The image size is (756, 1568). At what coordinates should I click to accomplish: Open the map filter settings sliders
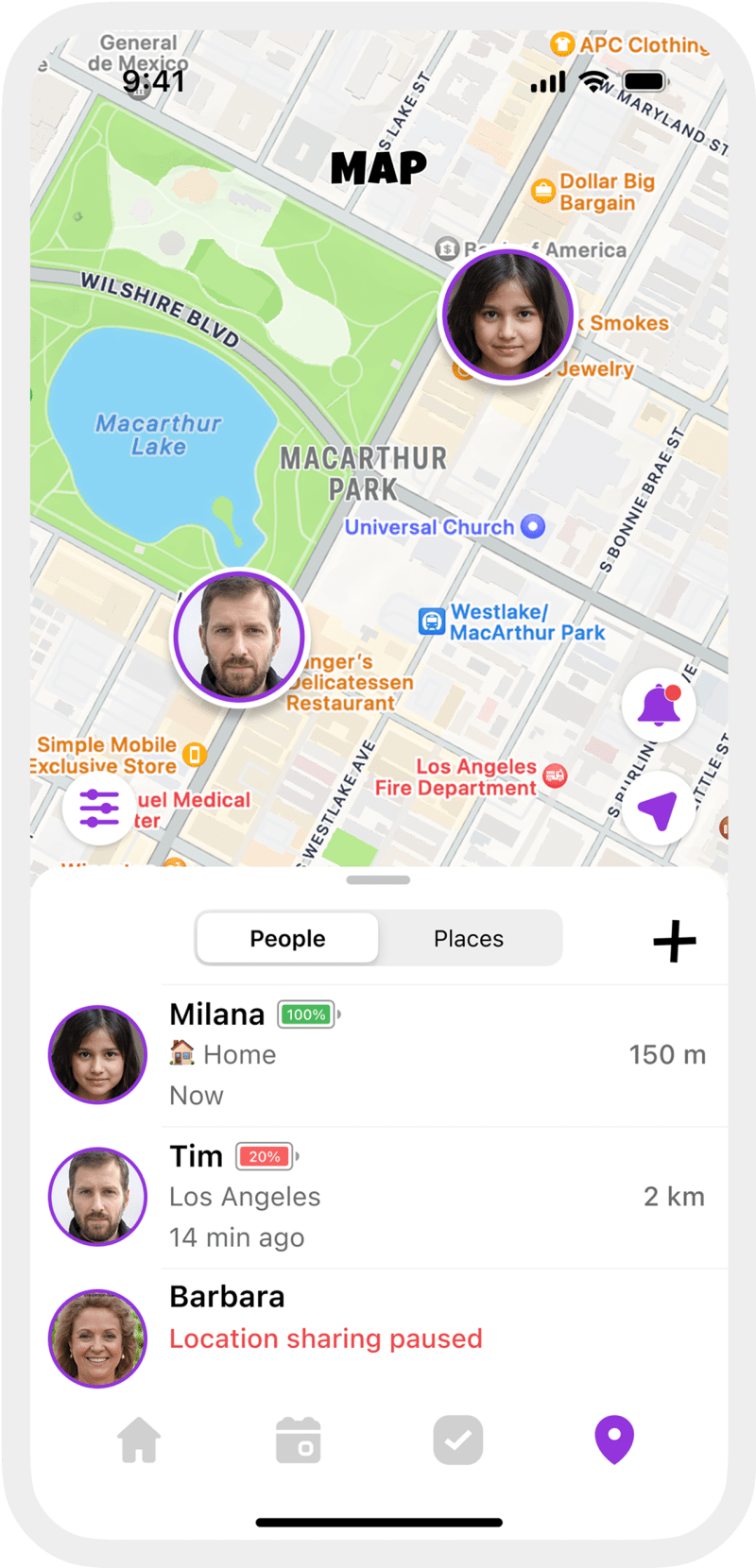[x=99, y=809]
